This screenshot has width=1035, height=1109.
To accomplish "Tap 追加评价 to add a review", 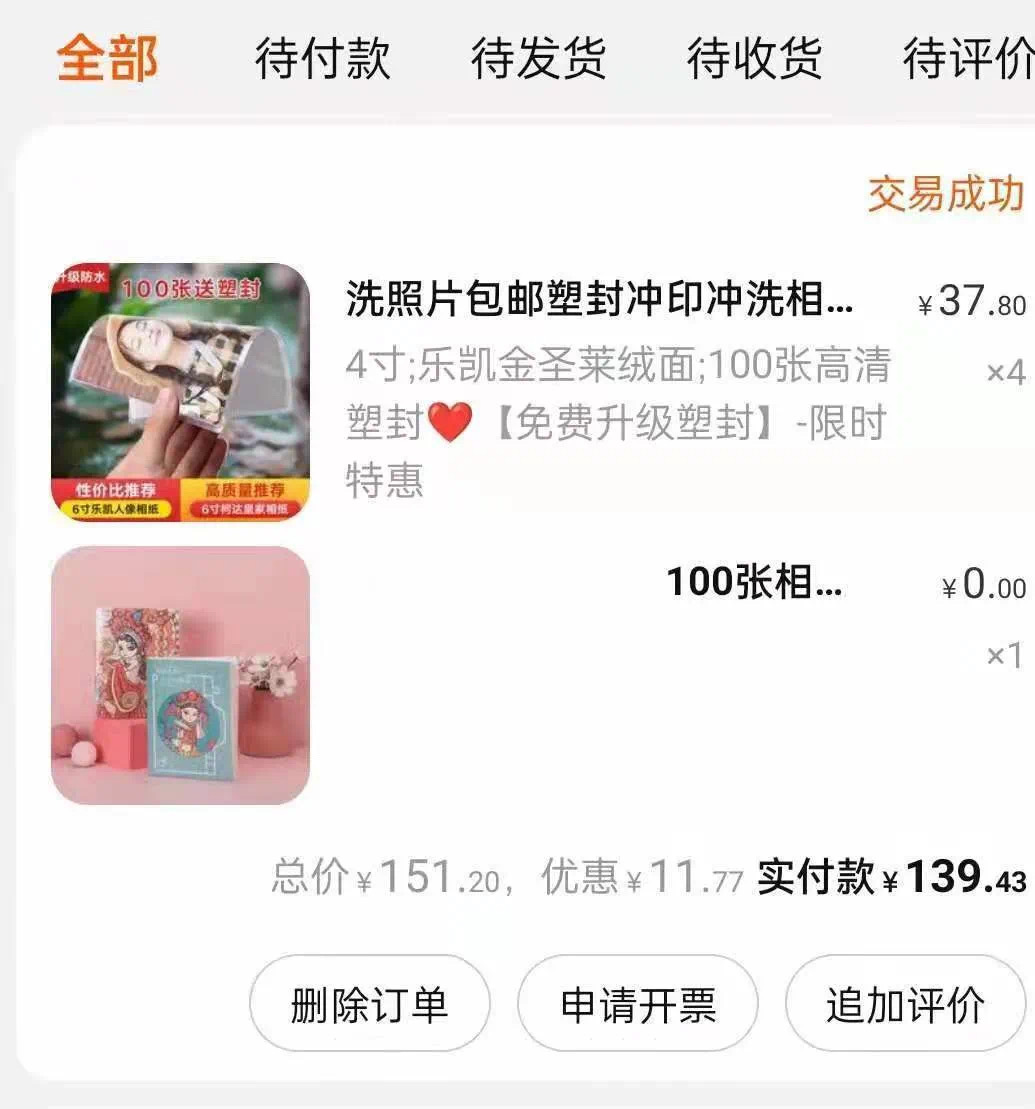I will pos(905,1003).
